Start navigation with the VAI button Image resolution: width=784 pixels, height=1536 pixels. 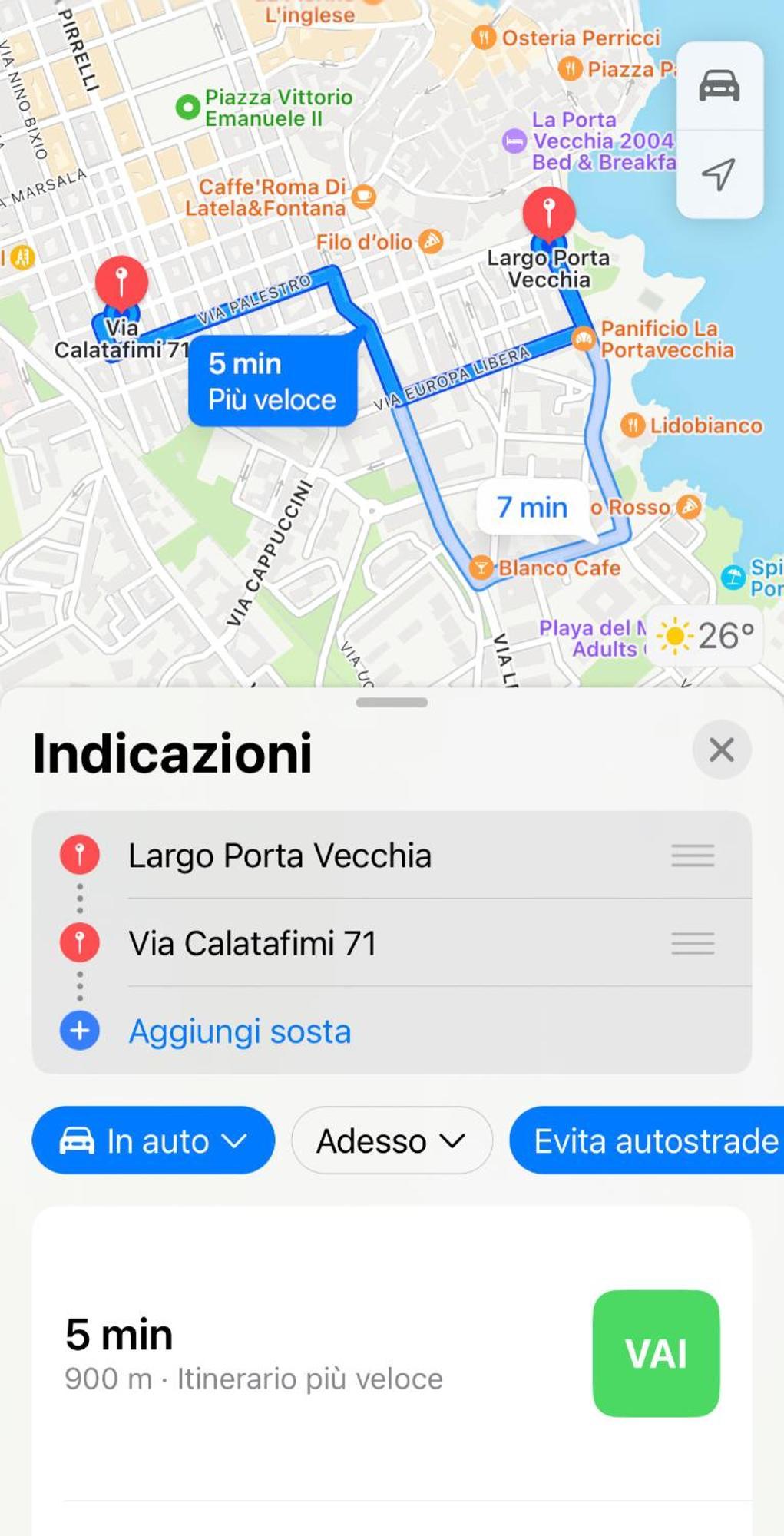click(x=656, y=1353)
